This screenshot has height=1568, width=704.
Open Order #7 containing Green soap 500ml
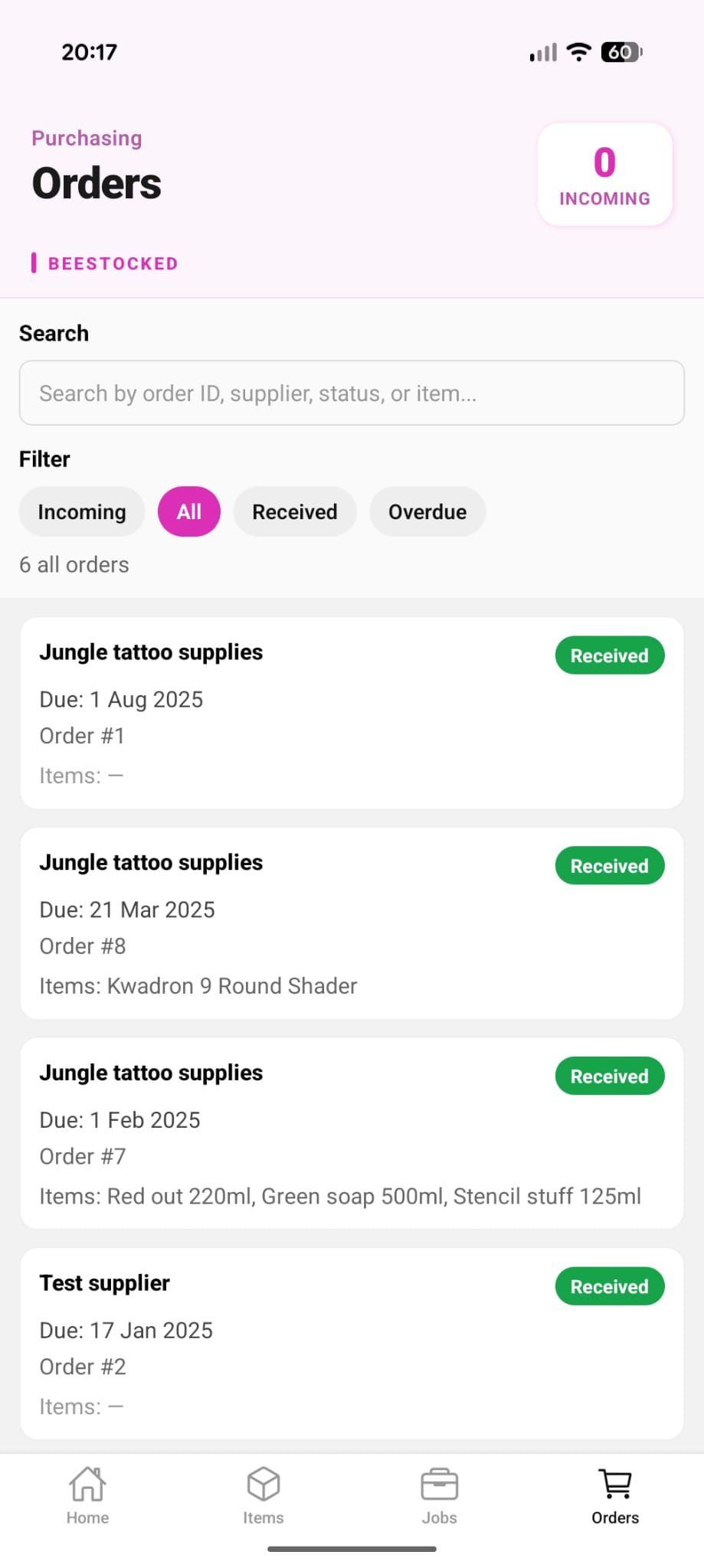[x=352, y=1133]
